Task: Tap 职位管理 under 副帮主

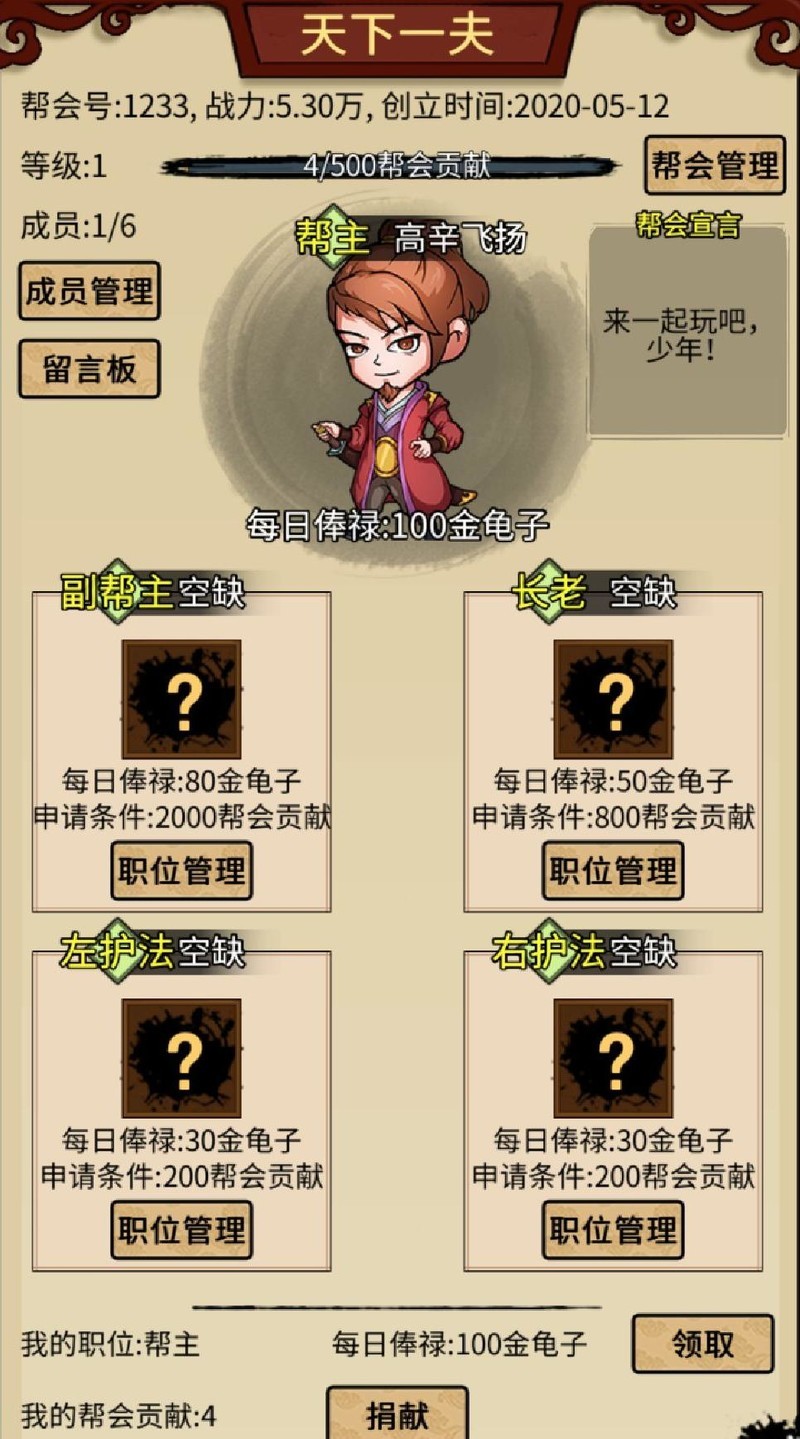Action: point(181,871)
